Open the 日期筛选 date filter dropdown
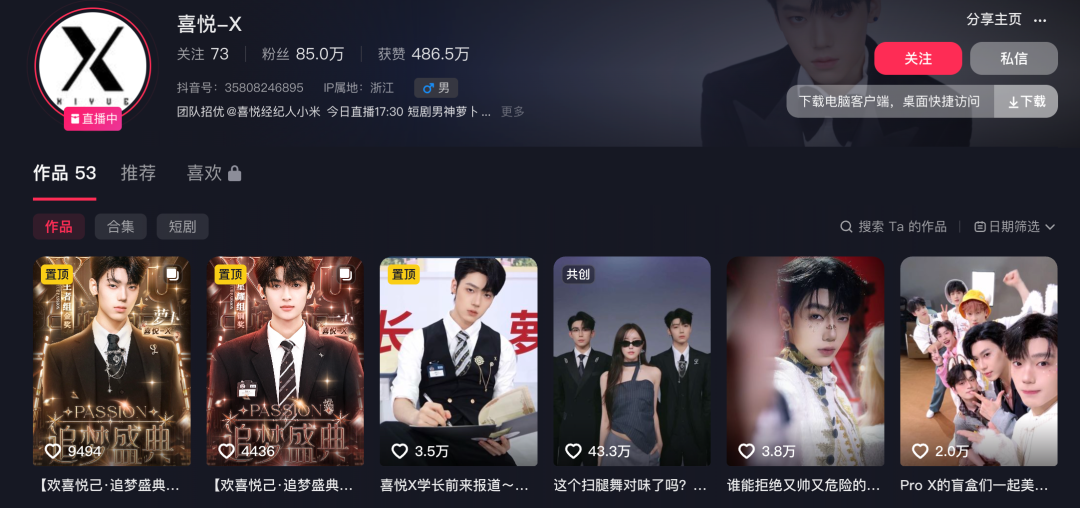The width and height of the screenshot is (1080, 508). 1014,227
